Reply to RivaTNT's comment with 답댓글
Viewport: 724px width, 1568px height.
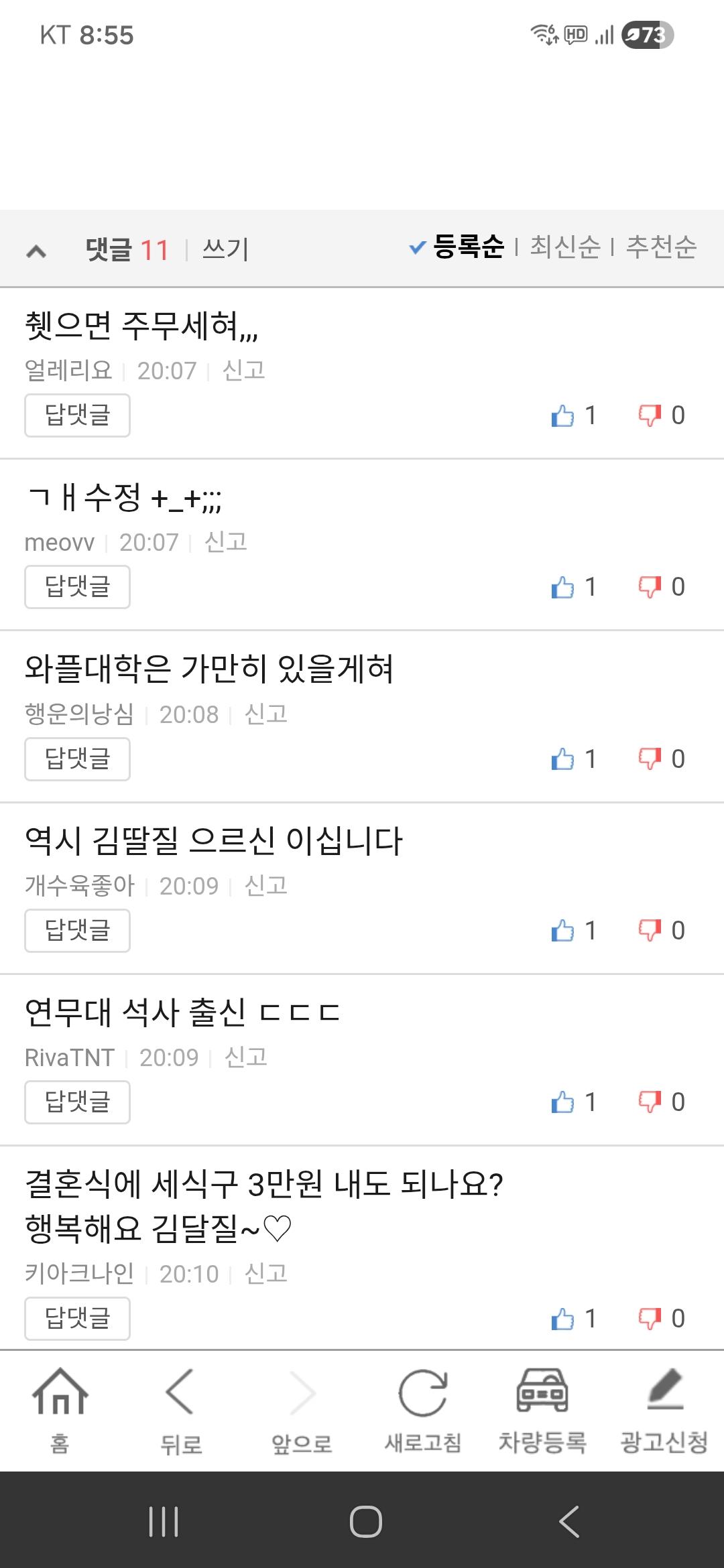click(77, 1102)
